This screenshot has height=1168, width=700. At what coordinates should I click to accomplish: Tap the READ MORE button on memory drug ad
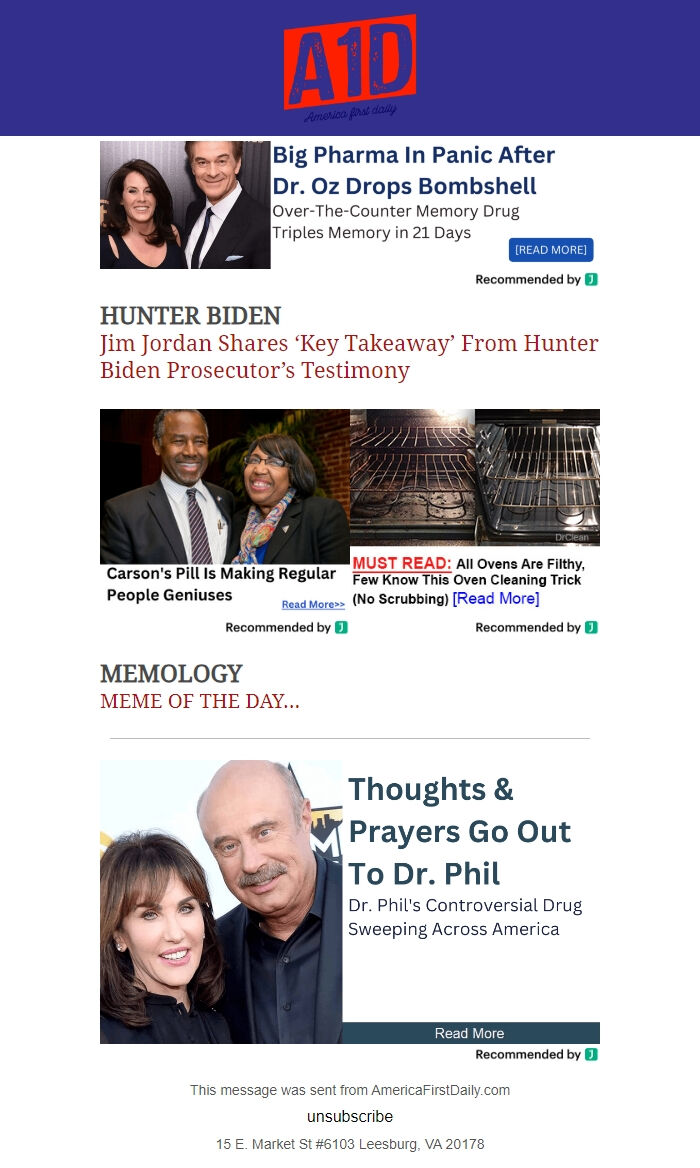[x=551, y=250]
